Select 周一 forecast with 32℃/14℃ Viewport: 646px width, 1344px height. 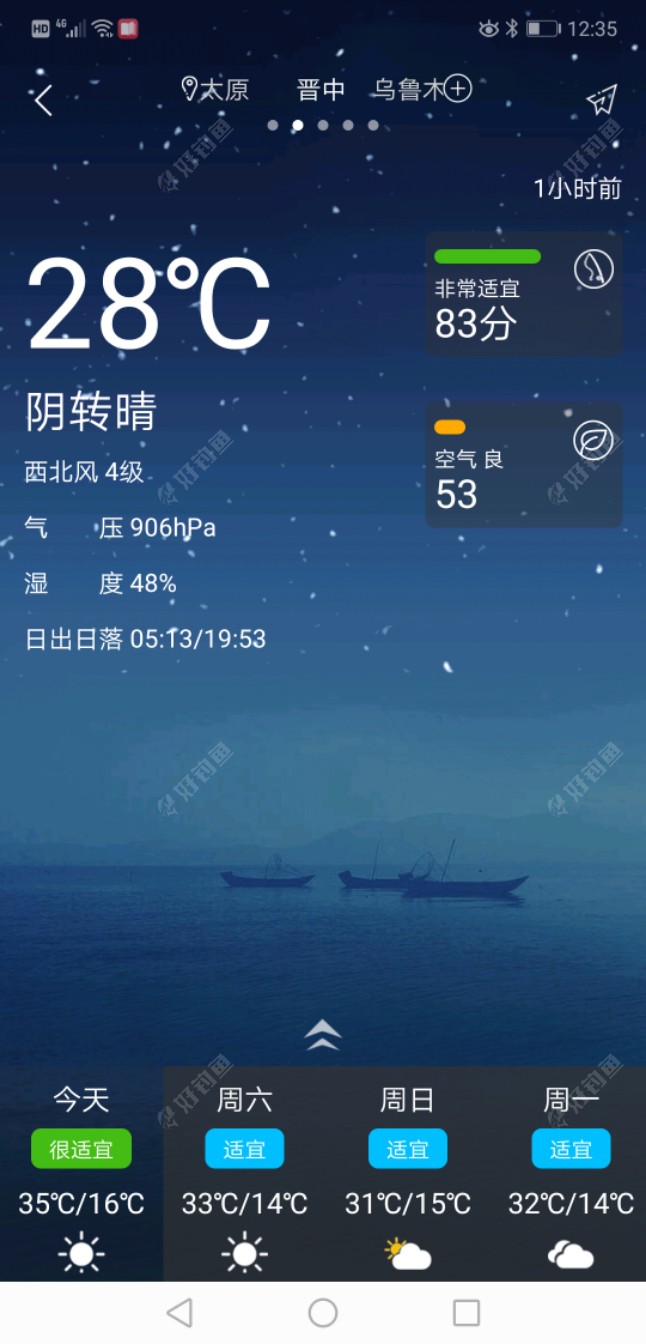click(570, 1172)
